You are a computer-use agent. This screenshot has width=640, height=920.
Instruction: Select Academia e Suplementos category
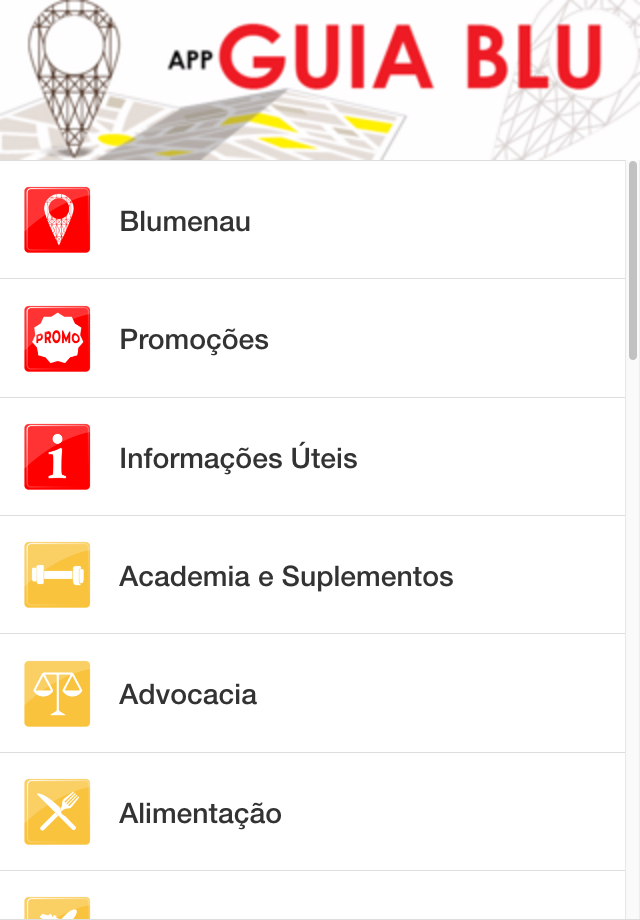pos(286,577)
